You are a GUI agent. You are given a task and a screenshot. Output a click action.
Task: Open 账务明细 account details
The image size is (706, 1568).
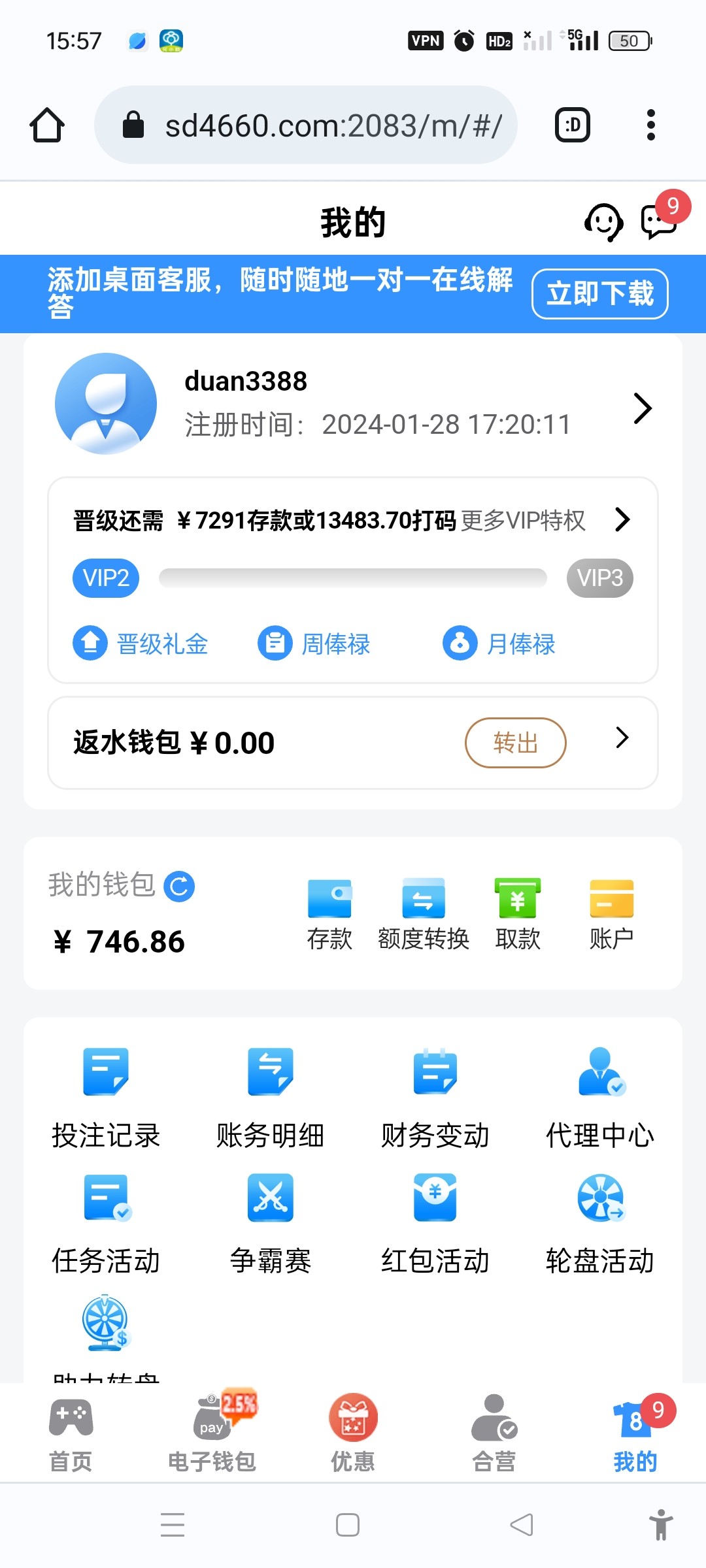pyautogui.click(x=271, y=1099)
